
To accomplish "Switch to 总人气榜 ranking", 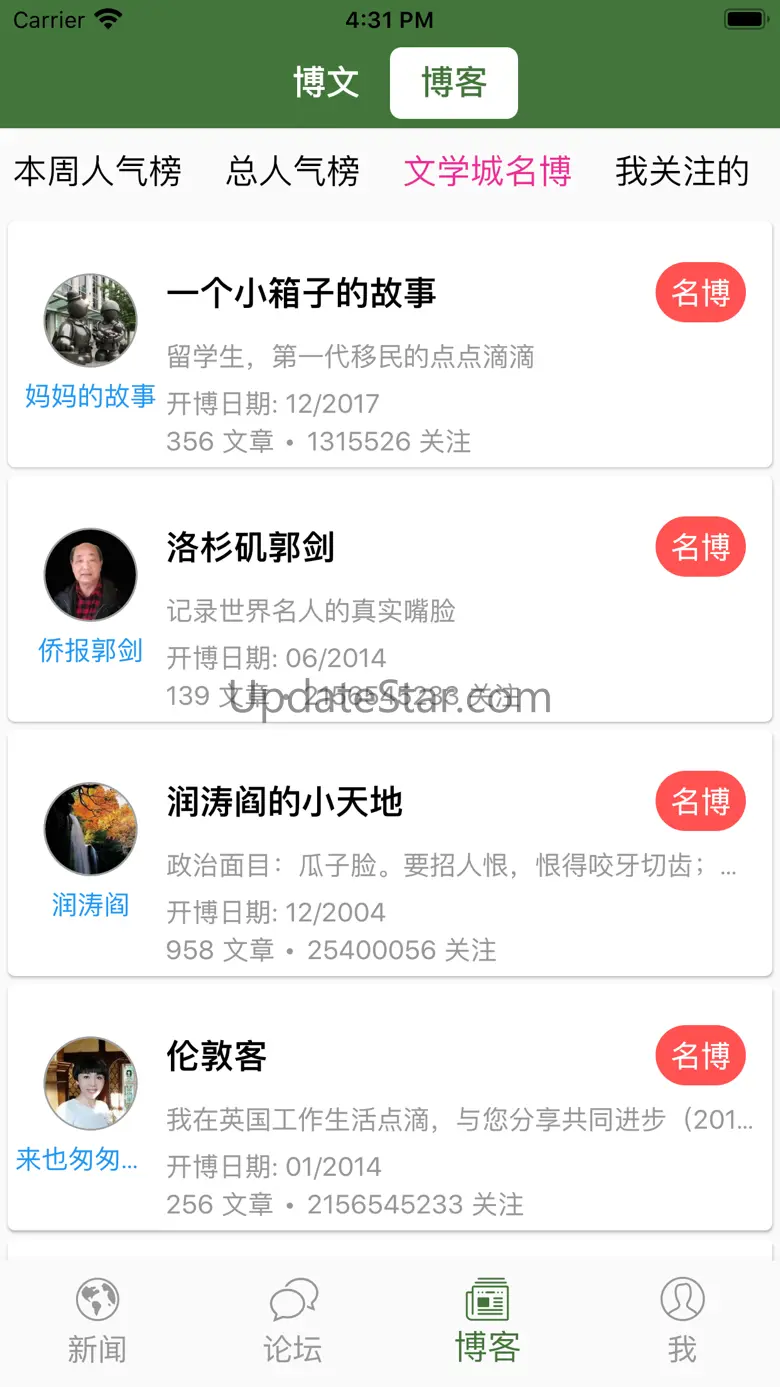I will [293, 172].
